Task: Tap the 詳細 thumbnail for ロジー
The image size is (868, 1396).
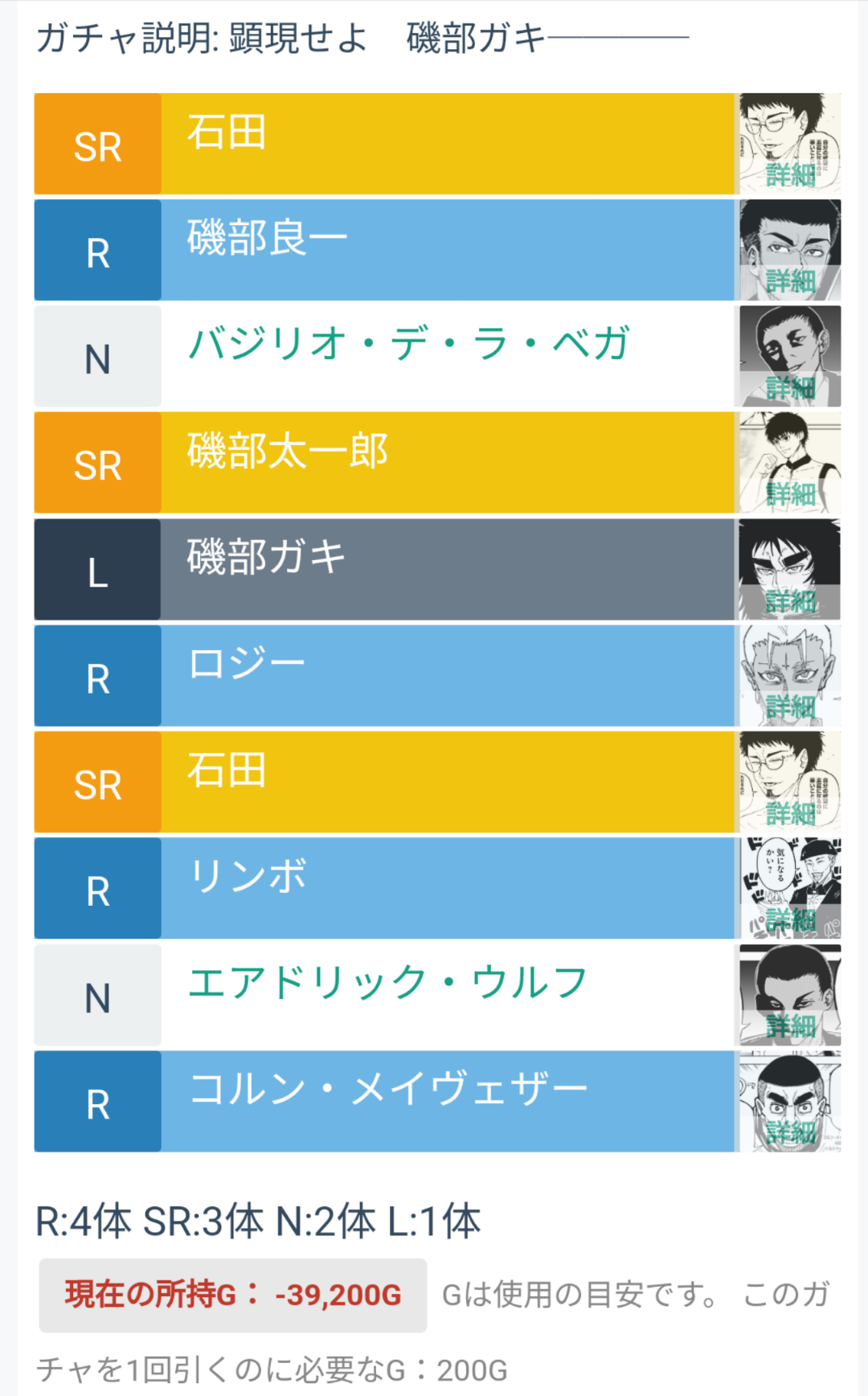Action: tap(790, 675)
